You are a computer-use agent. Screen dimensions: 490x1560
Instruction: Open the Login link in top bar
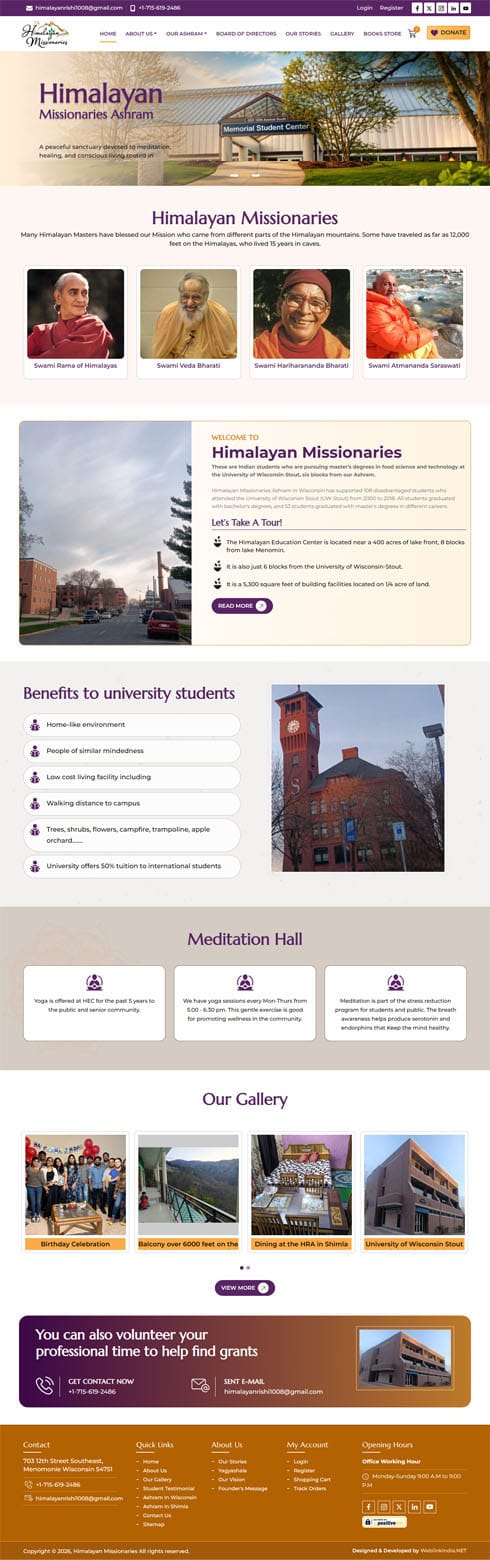tap(364, 7)
